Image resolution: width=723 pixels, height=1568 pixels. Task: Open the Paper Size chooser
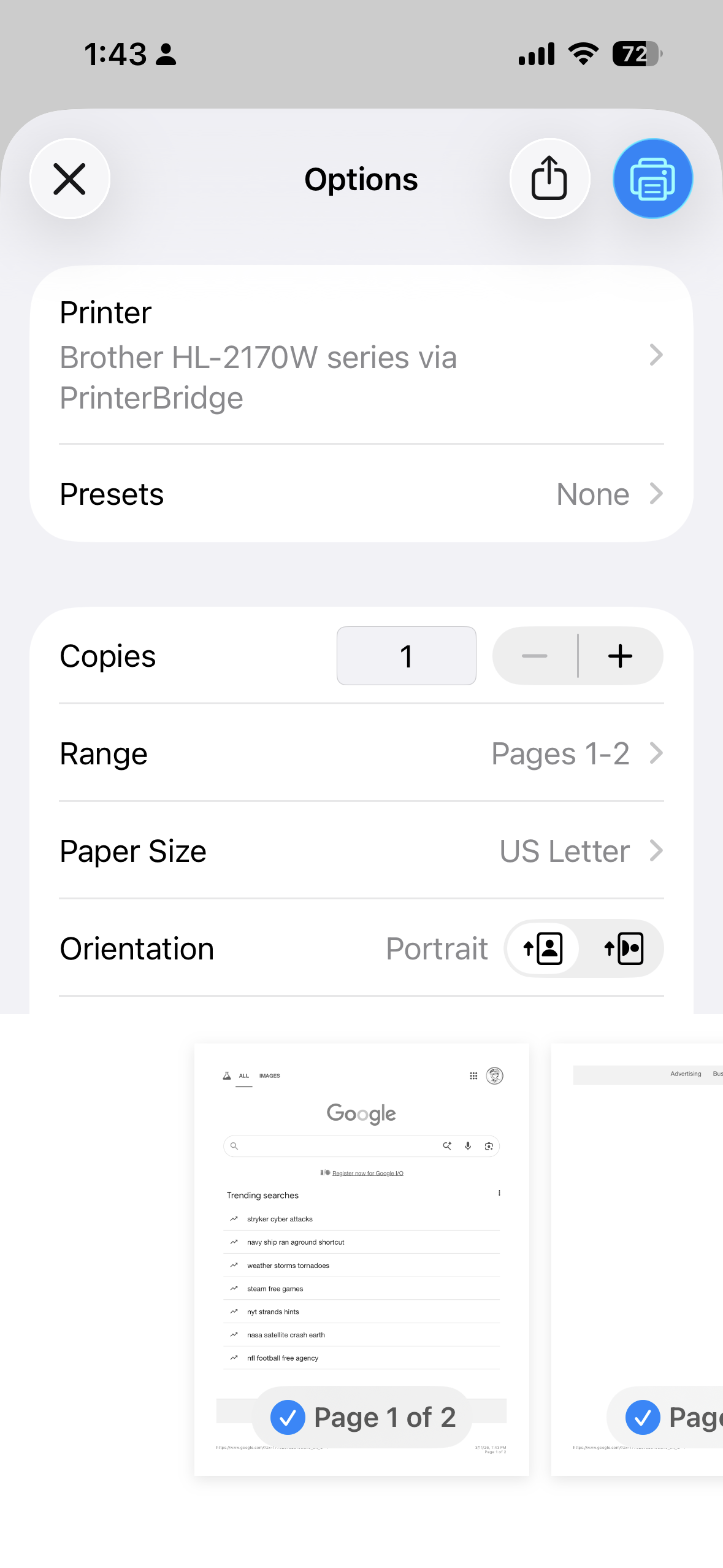(x=362, y=851)
